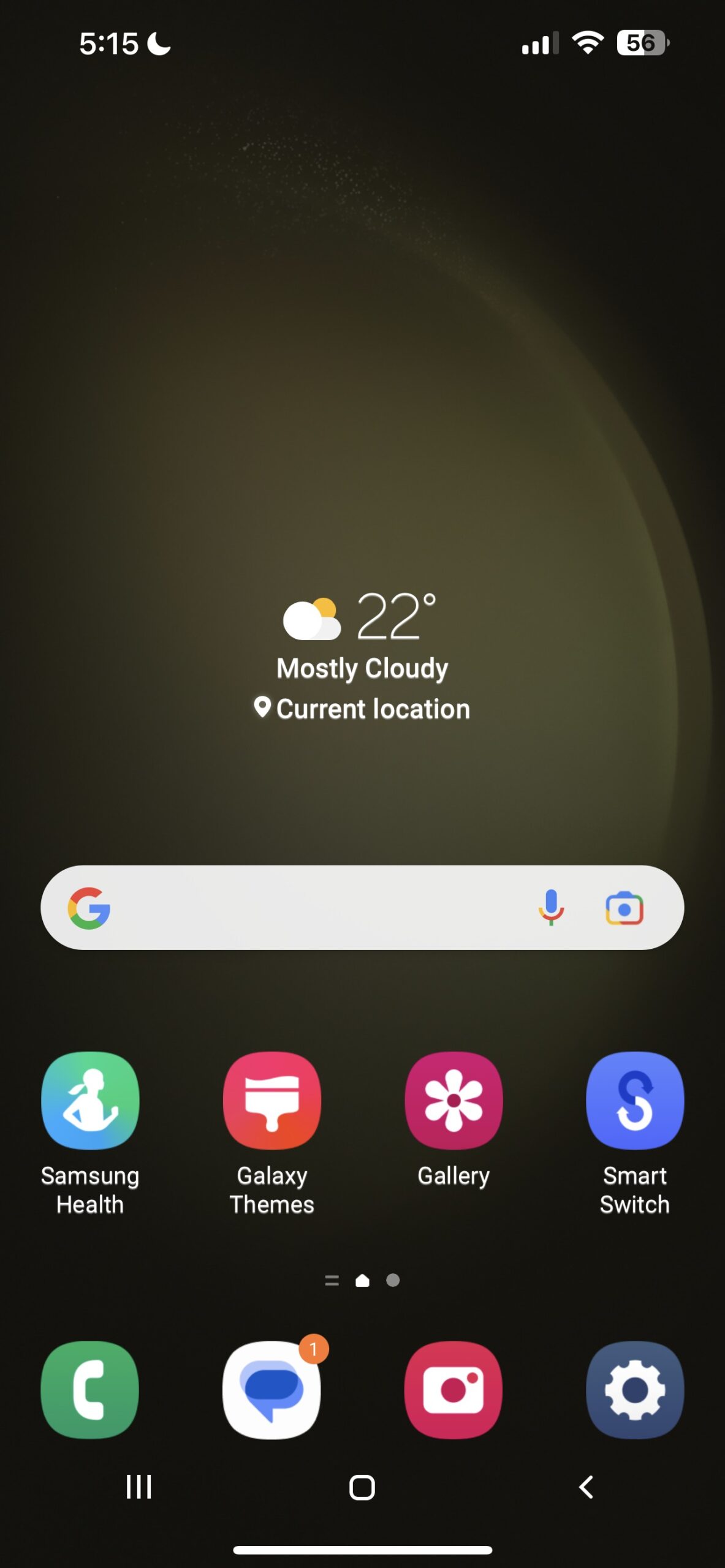The height and width of the screenshot is (1568, 725).
Task: Start a Google voice search
Action: [551, 908]
